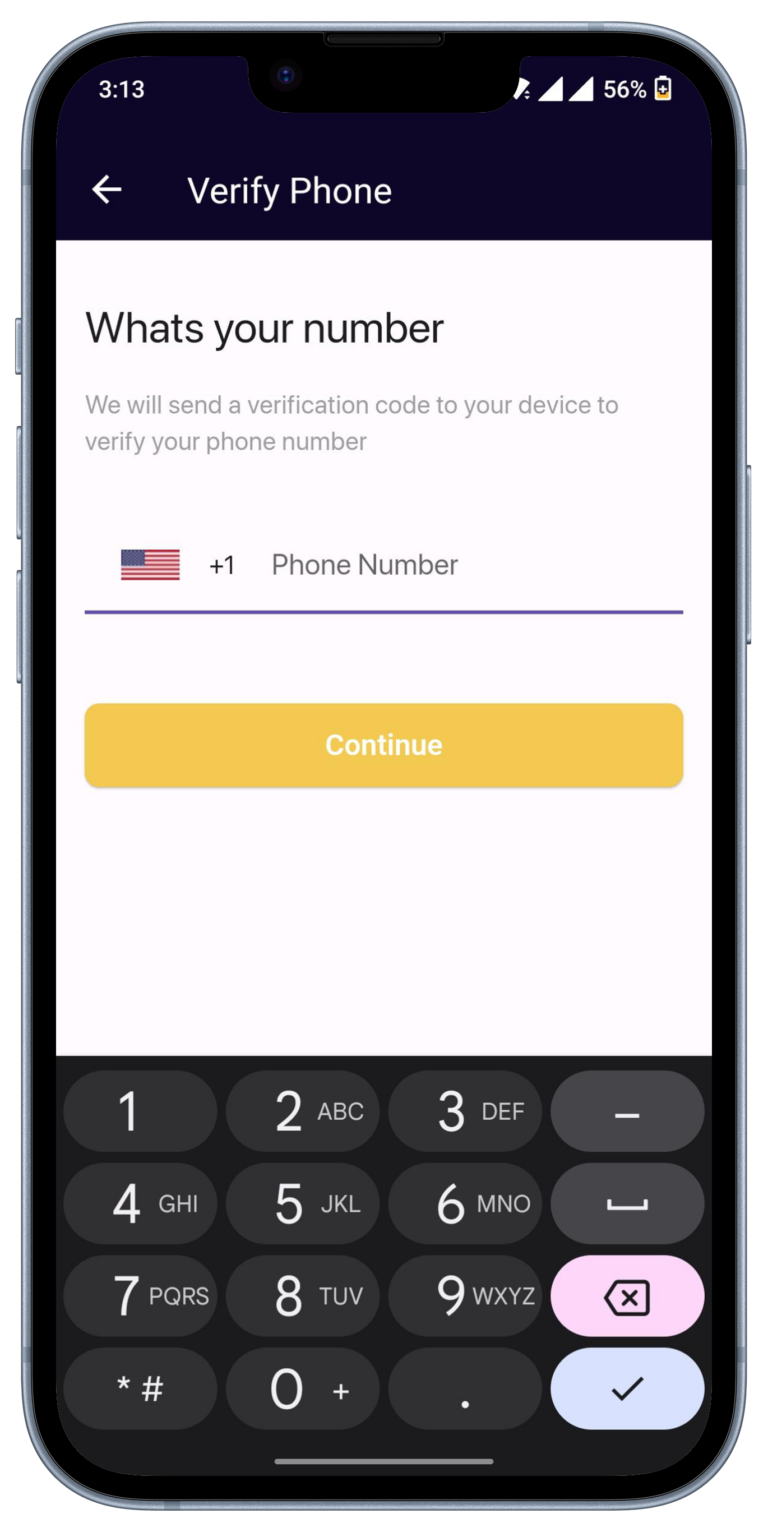This screenshot has width=768, height=1532.
Task: Tap the yellow Continue button
Action: point(383,745)
